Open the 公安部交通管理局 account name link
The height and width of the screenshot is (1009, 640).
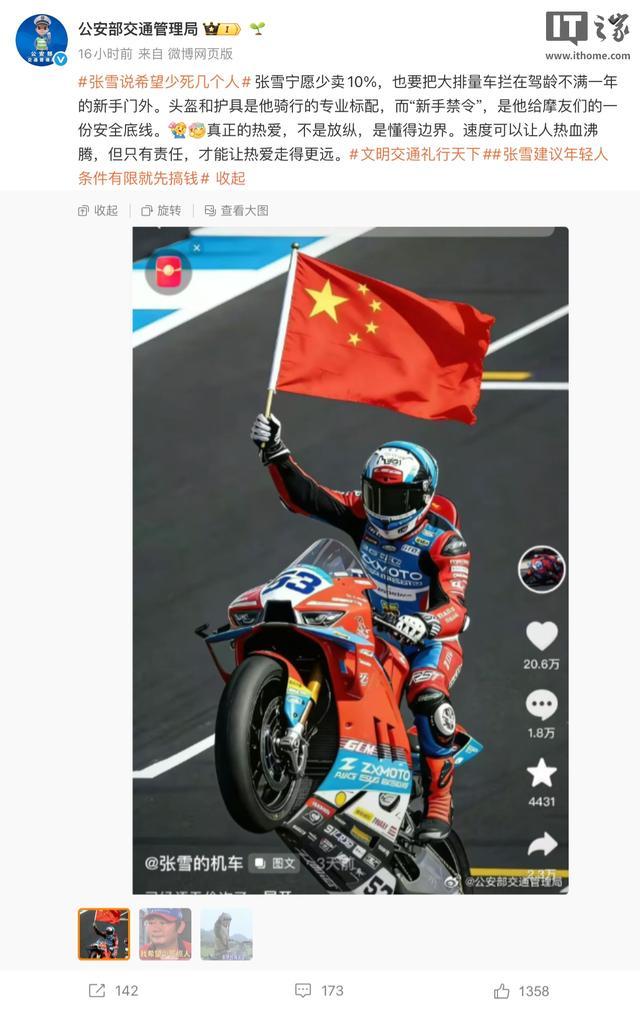136,28
